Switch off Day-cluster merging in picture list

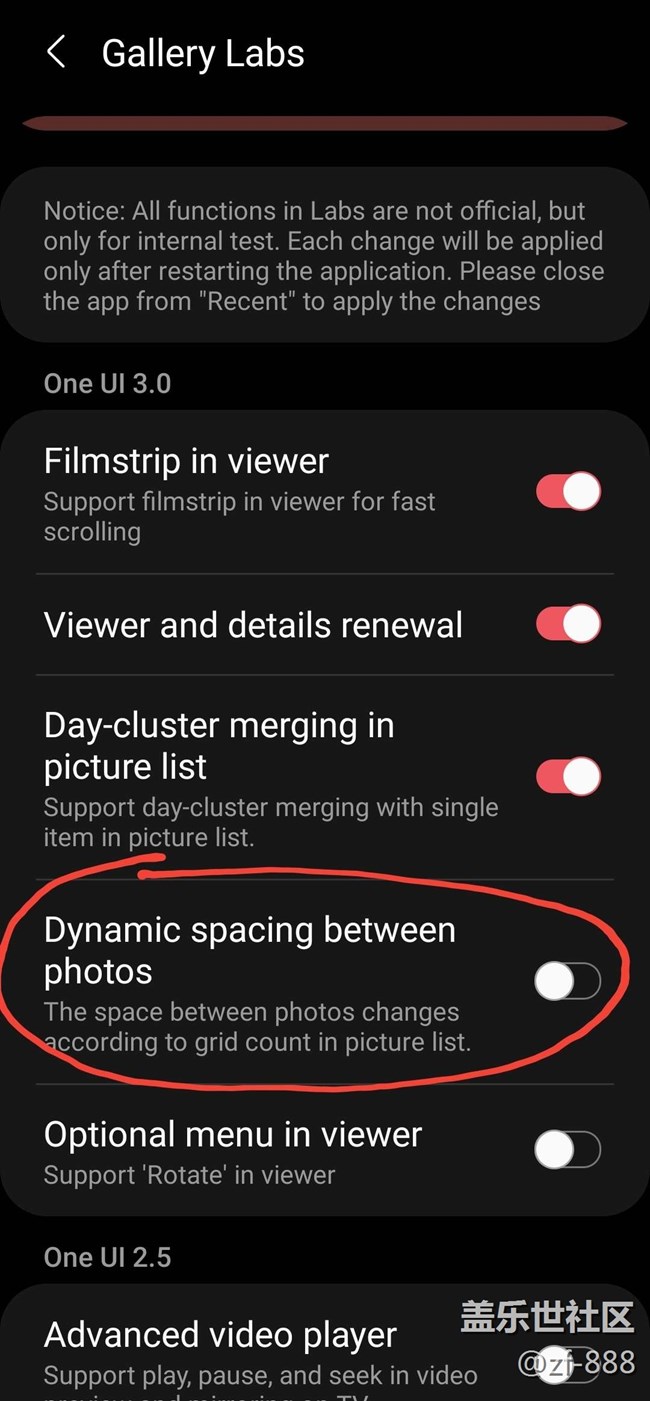568,777
